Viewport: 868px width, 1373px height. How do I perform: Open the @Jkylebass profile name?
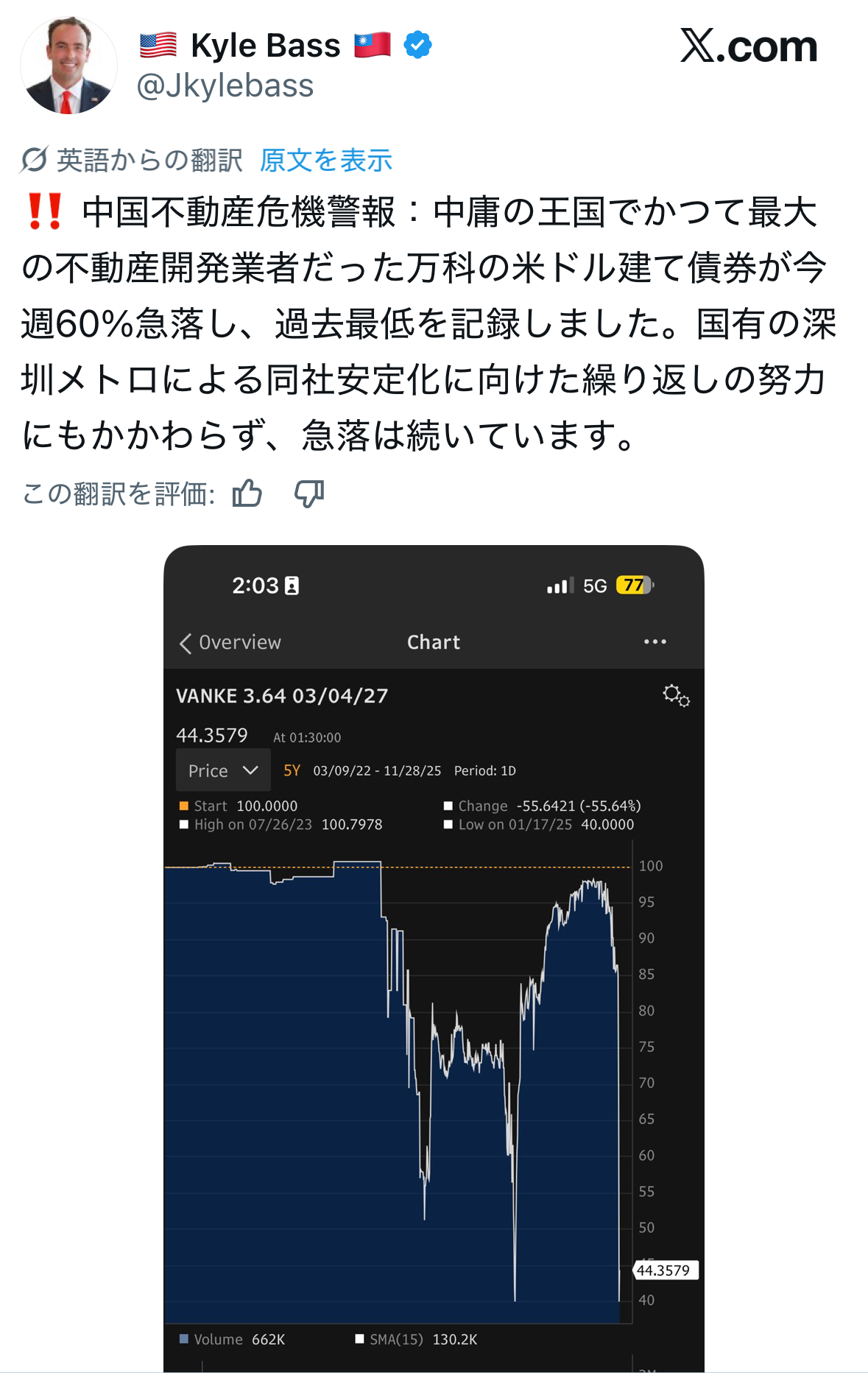225,86
